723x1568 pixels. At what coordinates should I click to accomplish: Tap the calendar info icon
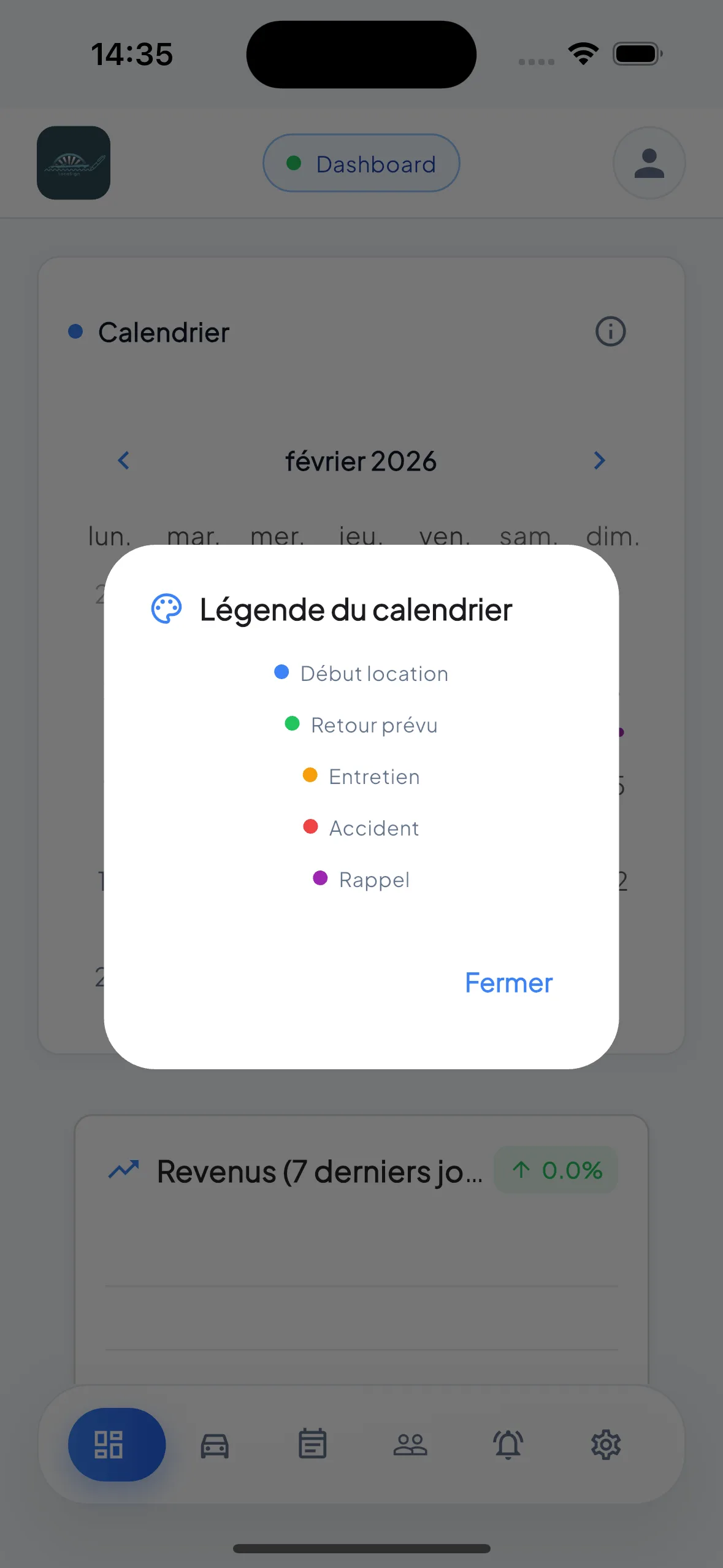(610, 331)
